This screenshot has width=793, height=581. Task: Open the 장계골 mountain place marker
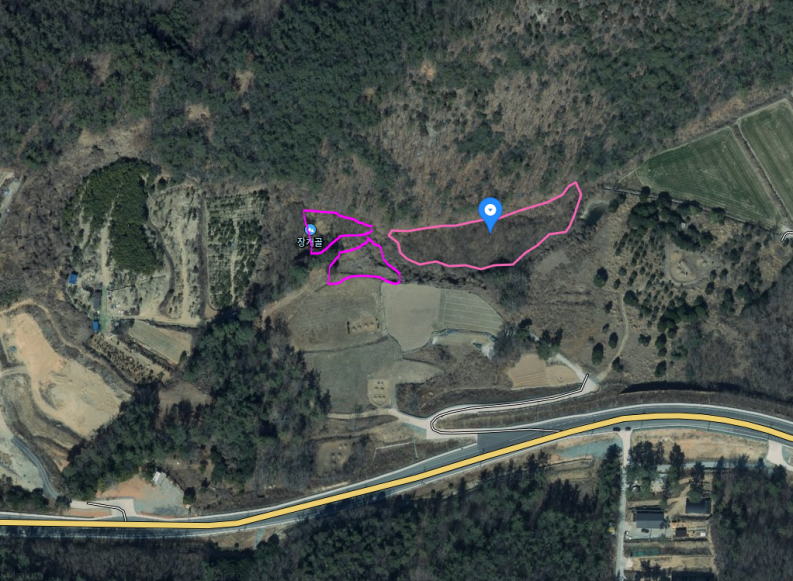[311, 230]
